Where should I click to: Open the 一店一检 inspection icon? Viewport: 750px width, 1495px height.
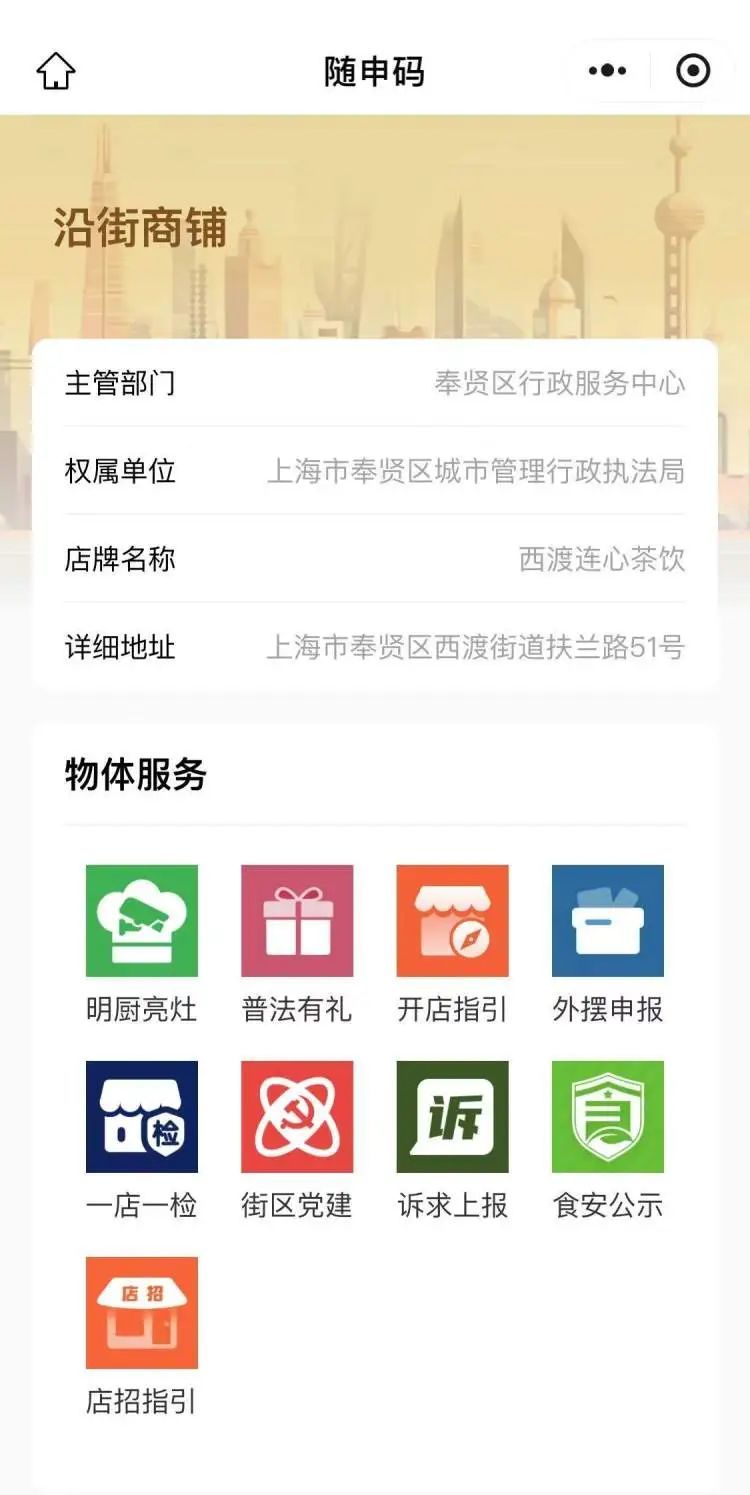tap(141, 1115)
